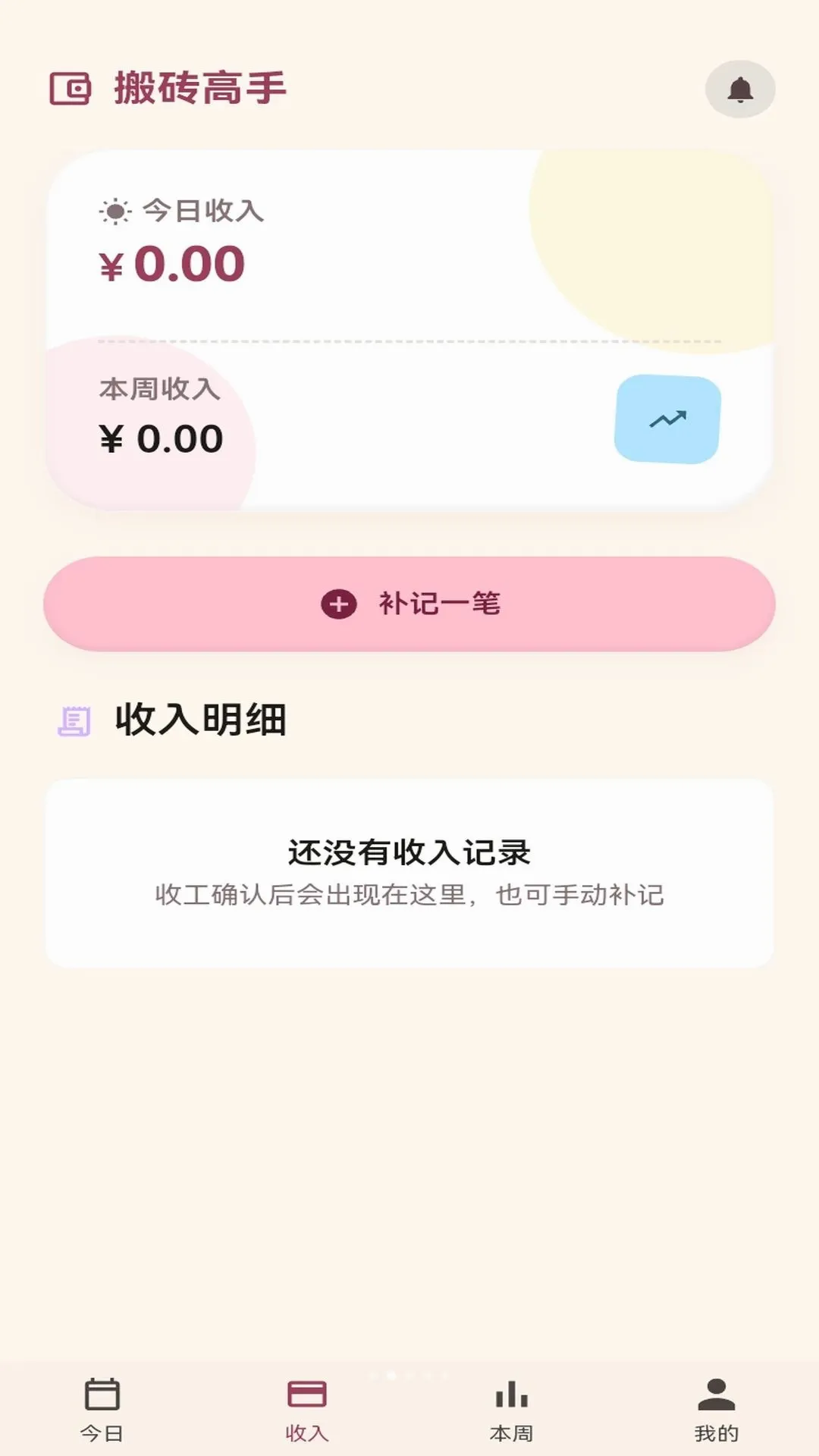Add a record with 补记一笔 button
The image size is (819, 1456).
(409, 604)
